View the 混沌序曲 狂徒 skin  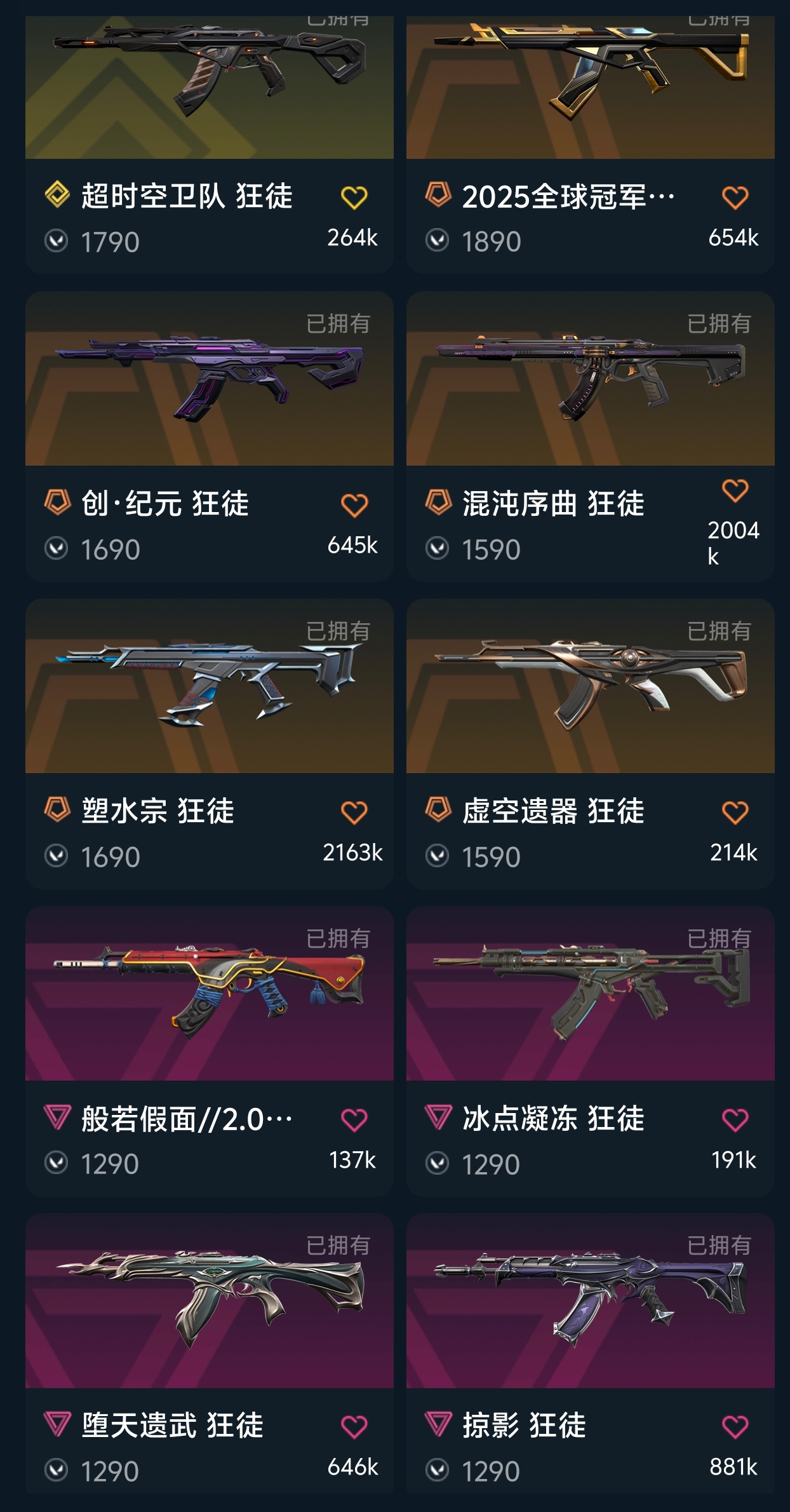pos(591,436)
